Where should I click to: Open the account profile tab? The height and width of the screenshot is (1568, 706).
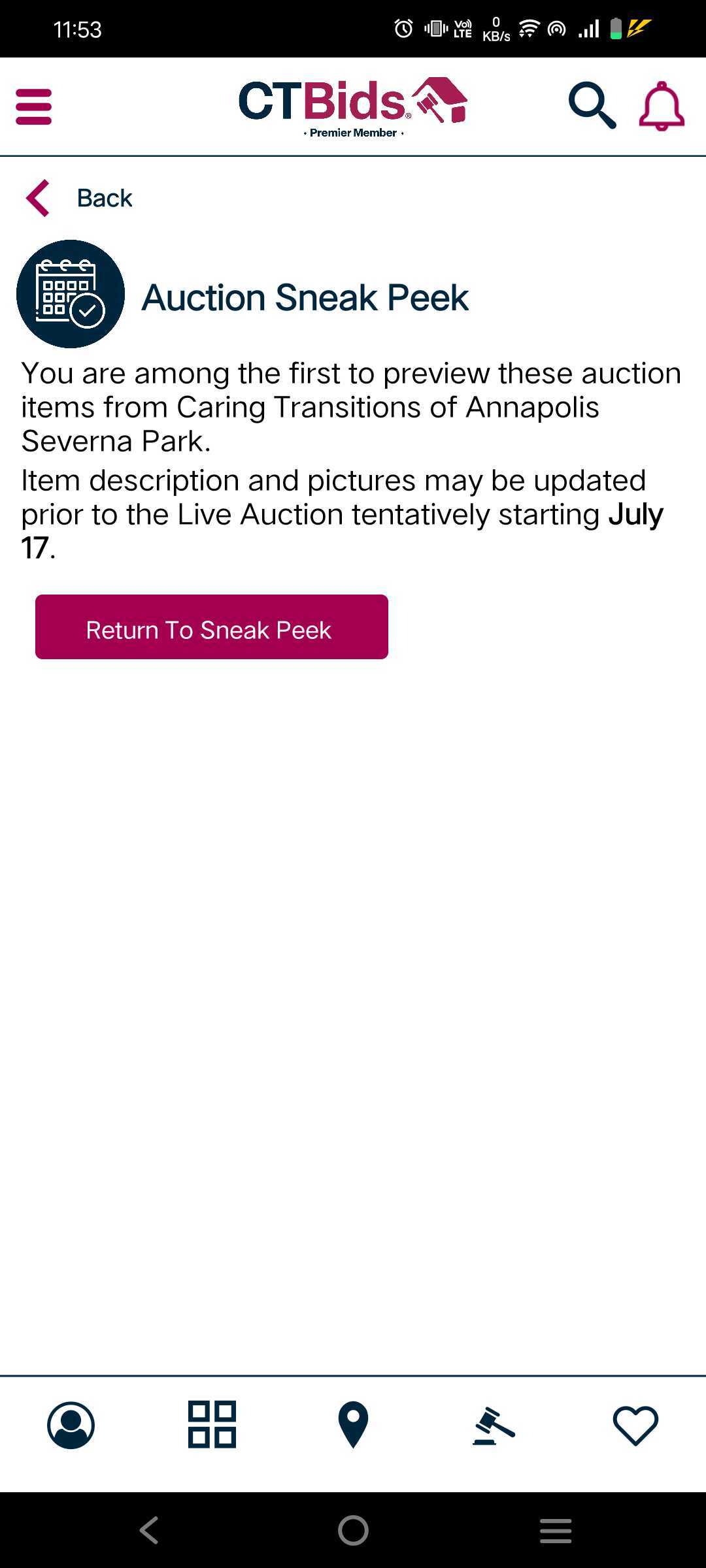pyautogui.click(x=71, y=1424)
